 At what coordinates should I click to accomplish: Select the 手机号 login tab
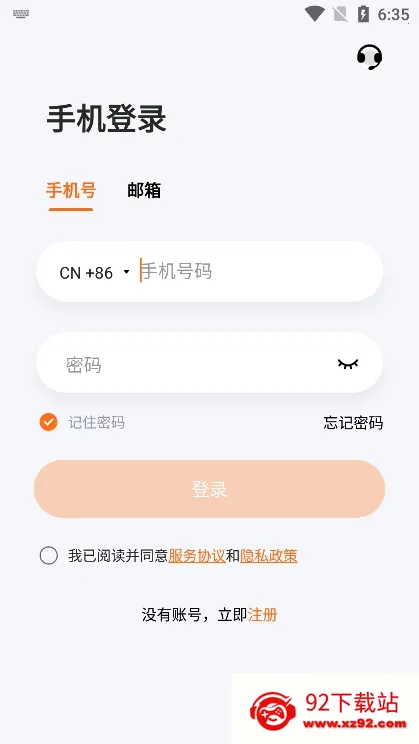point(71,190)
